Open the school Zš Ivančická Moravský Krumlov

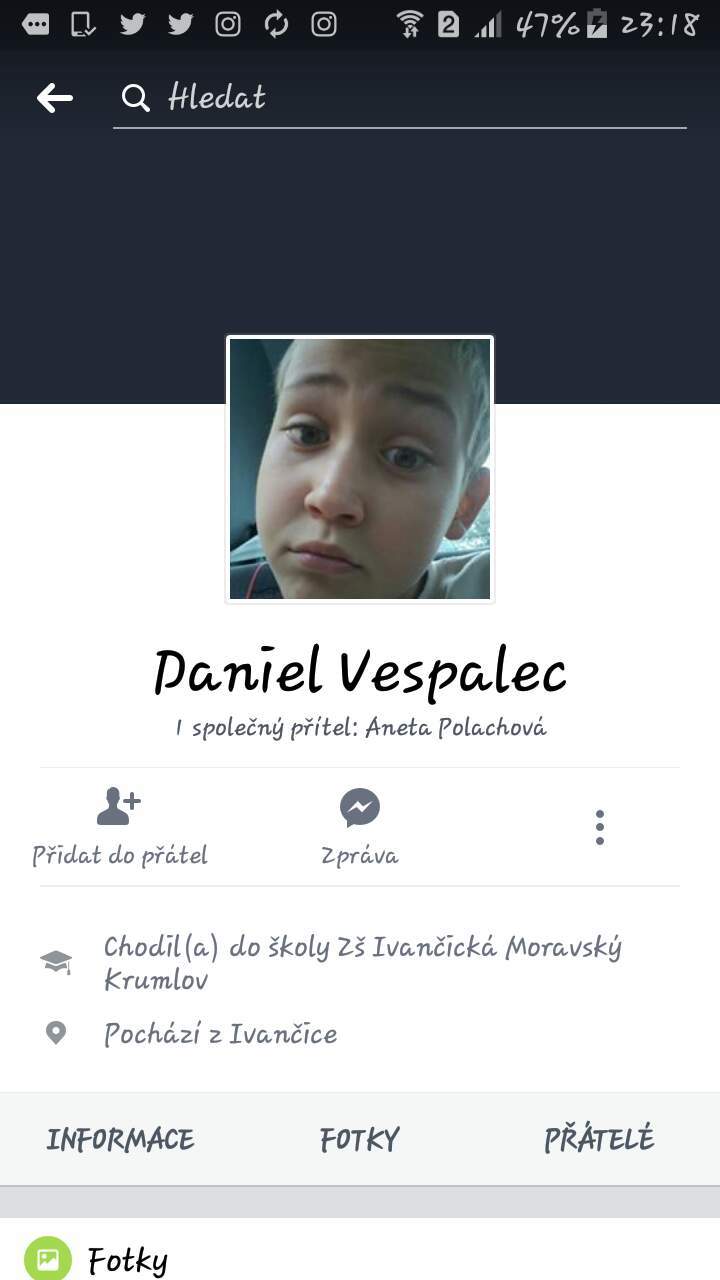363,962
